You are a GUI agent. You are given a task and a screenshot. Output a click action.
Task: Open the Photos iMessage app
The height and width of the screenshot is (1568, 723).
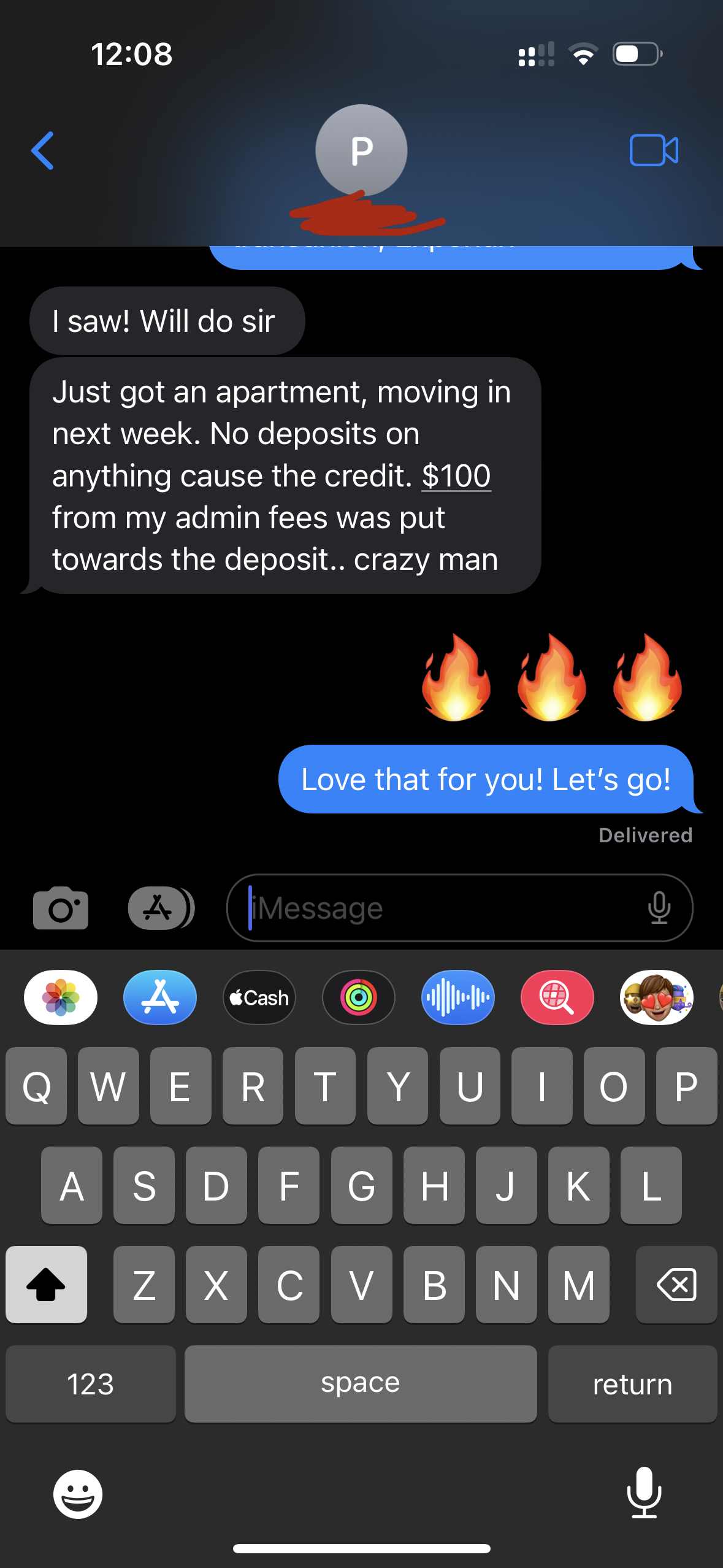tap(61, 997)
